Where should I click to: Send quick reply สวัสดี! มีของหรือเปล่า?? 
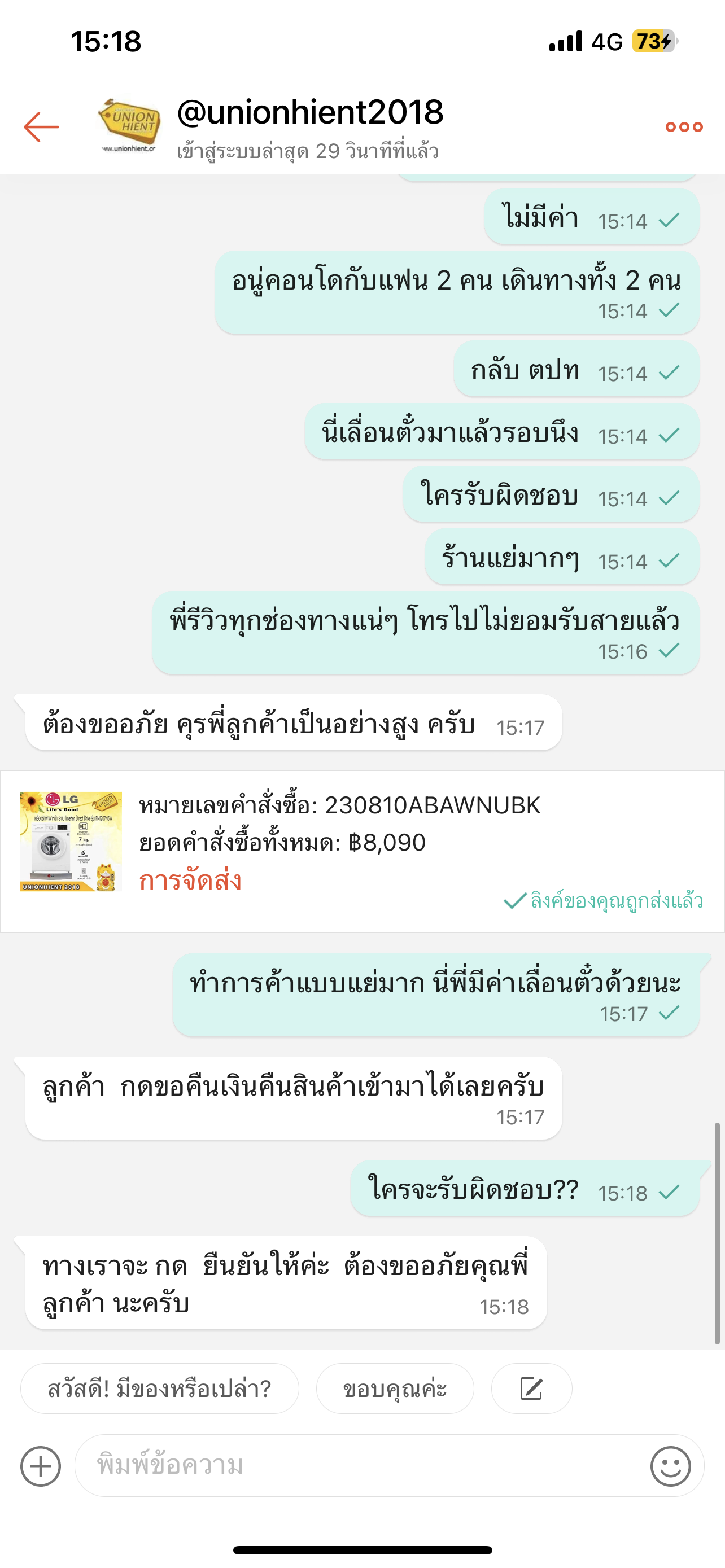159,1389
